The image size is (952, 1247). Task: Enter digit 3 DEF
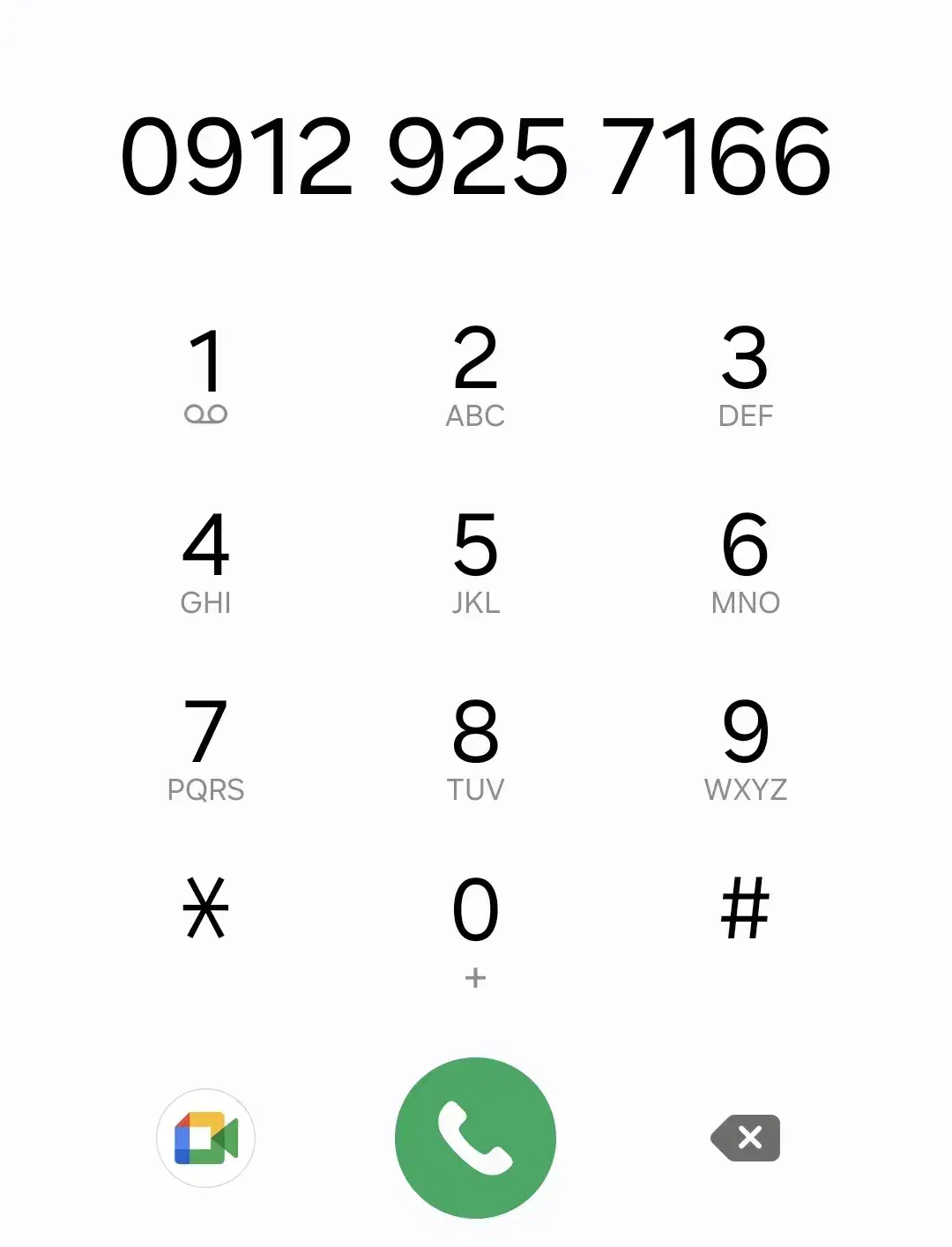click(x=745, y=375)
